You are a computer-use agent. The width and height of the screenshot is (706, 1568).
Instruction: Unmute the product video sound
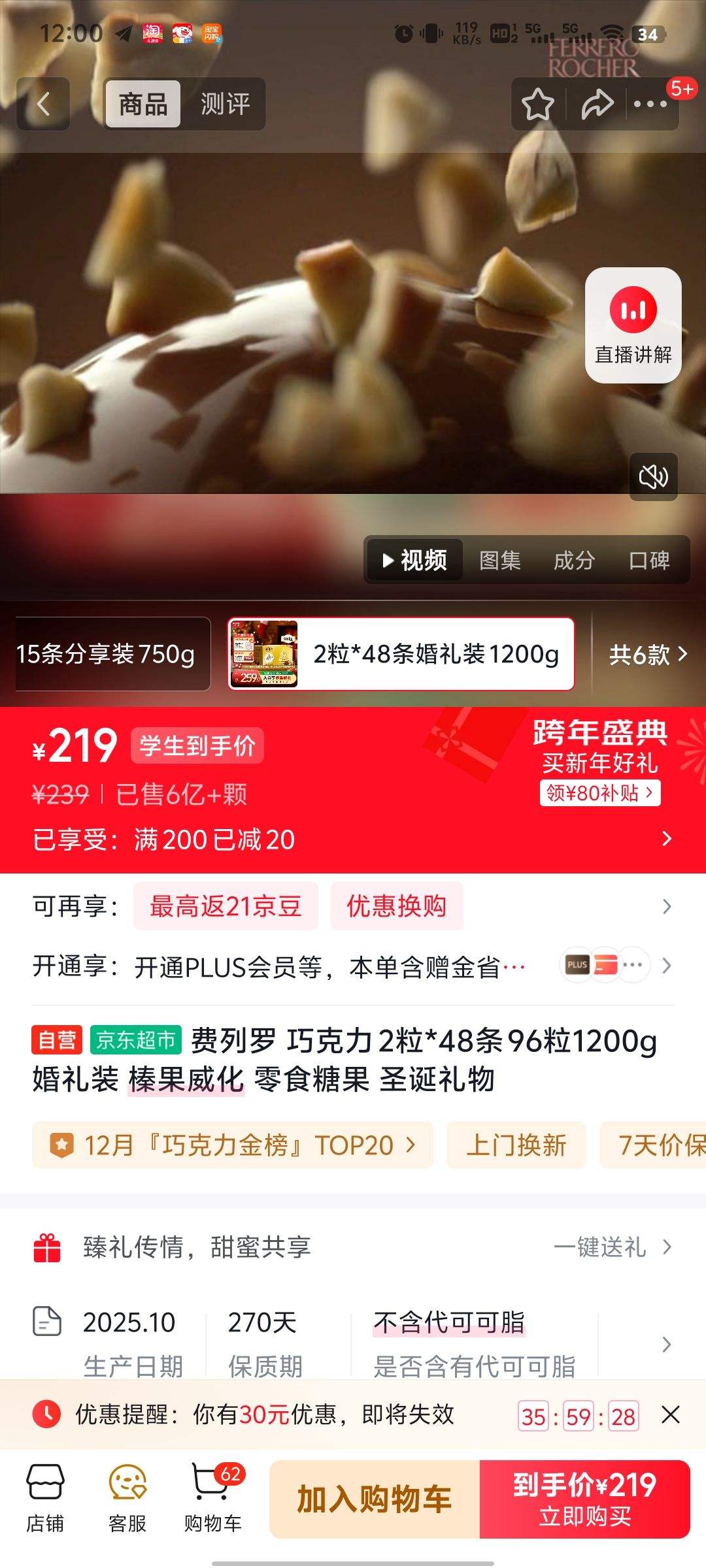pyautogui.click(x=653, y=476)
